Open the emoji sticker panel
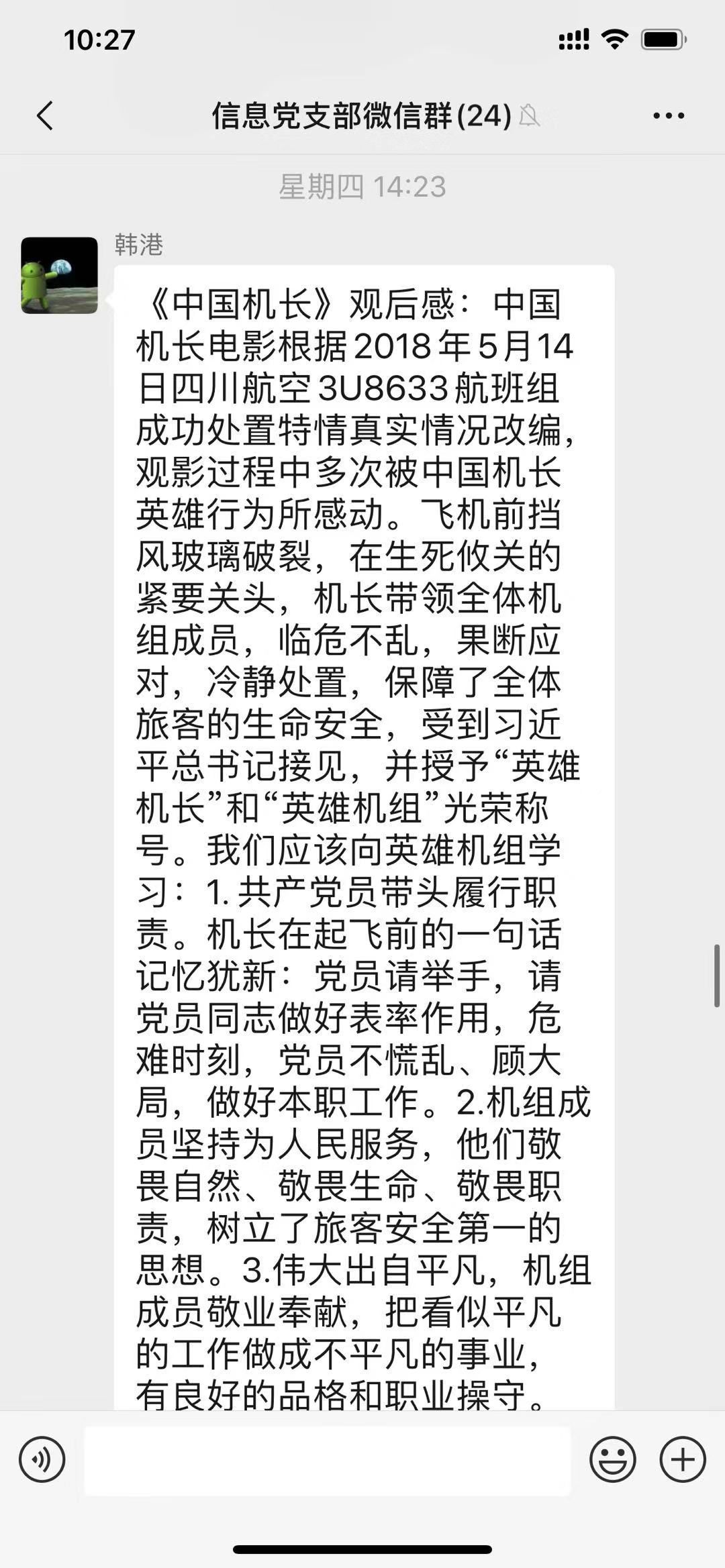Screen dimensions: 725x1568 point(612,1459)
